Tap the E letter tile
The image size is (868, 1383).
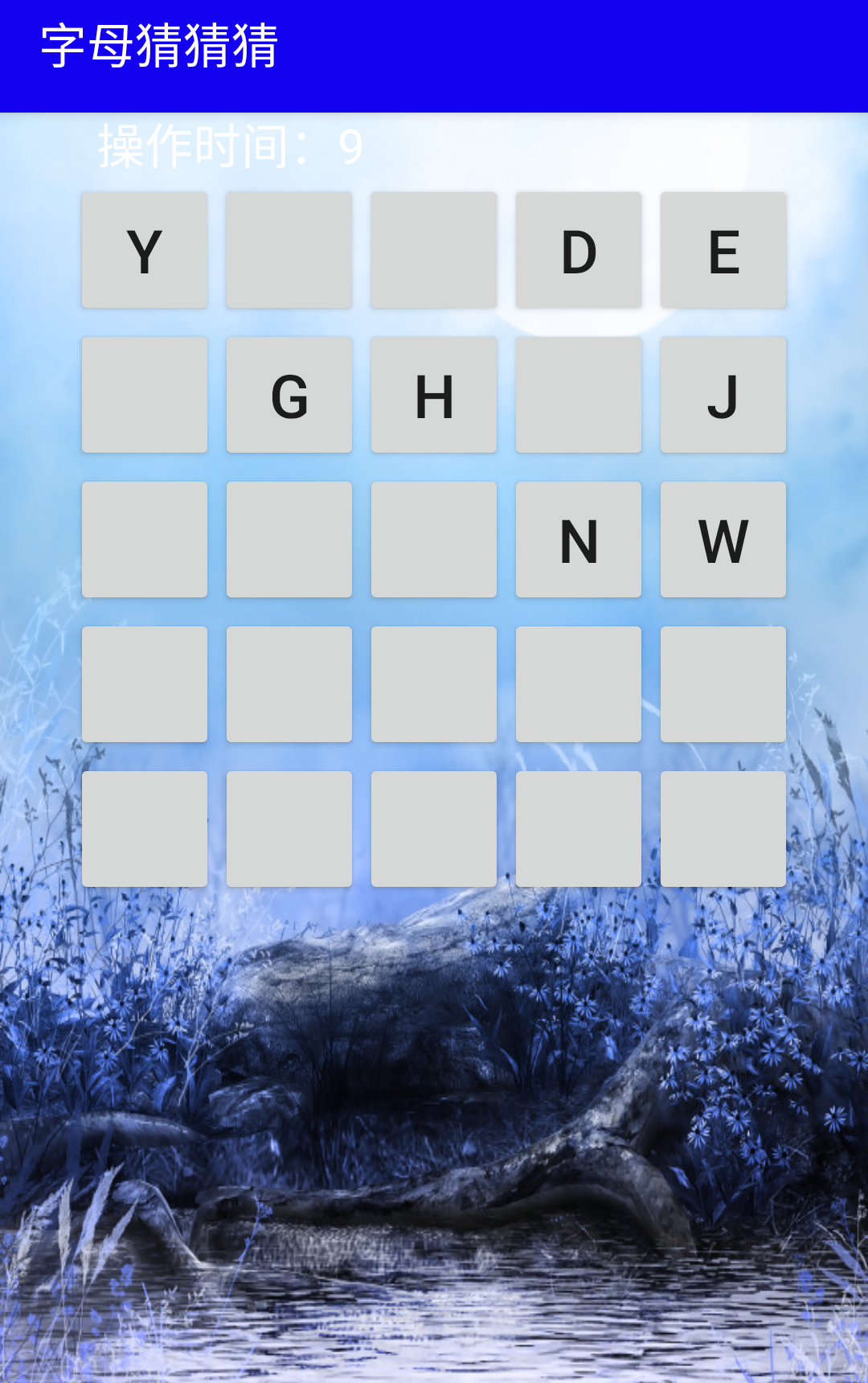pos(723,250)
